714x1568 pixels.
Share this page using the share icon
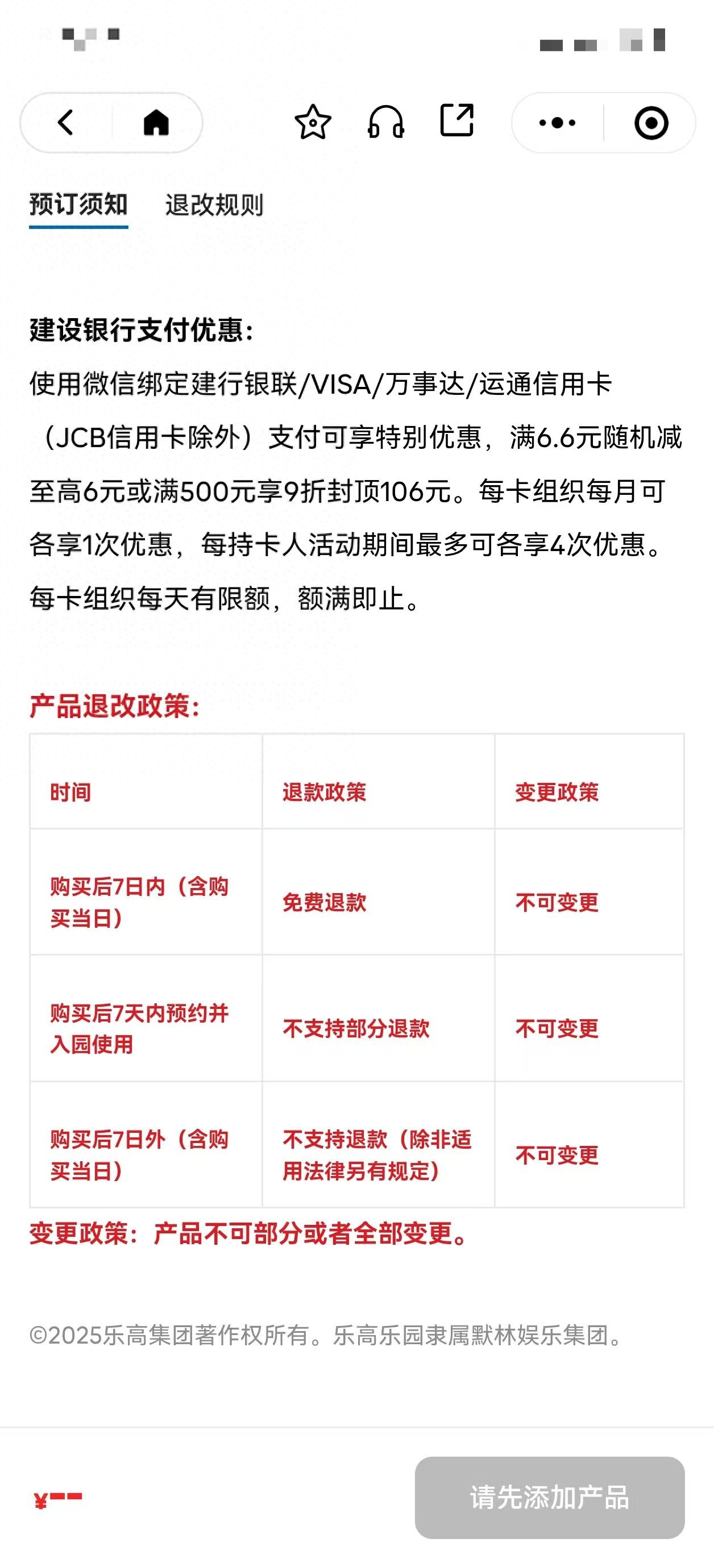tap(457, 120)
